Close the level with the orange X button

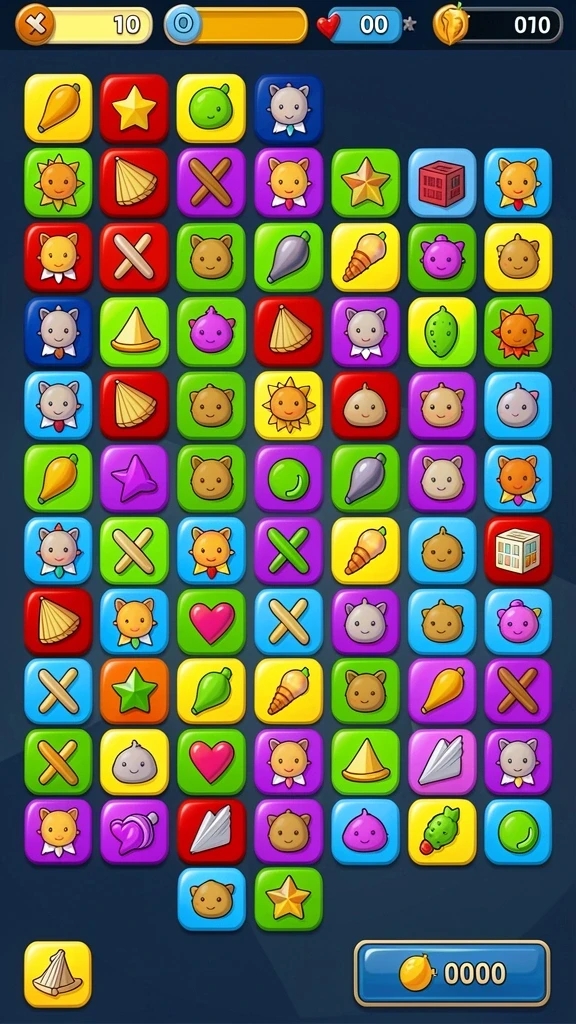[33, 25]
